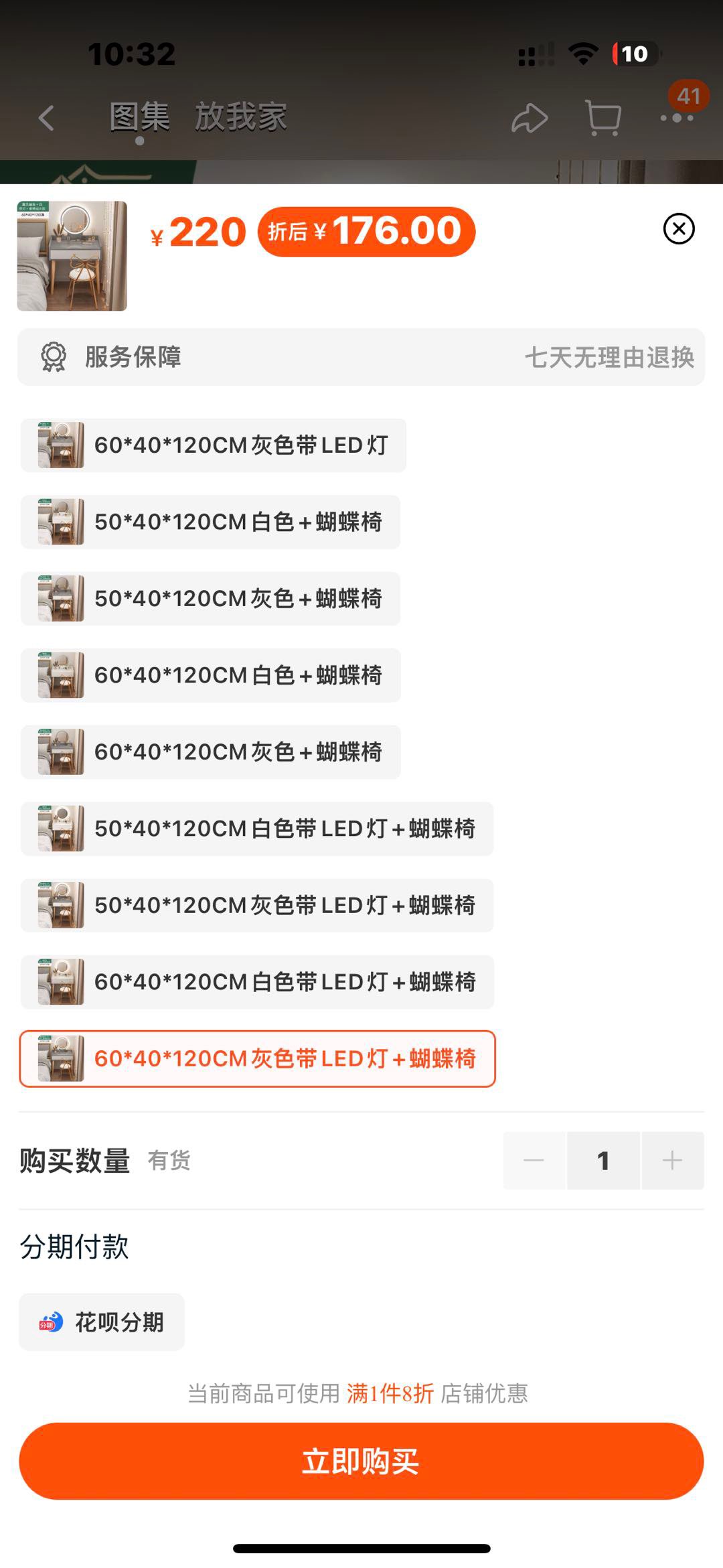This screenshot has width=723, height=1568.
Task: Select 60*40*120CM白色+蝴蝶椅 variant
Action: [210, 675]
